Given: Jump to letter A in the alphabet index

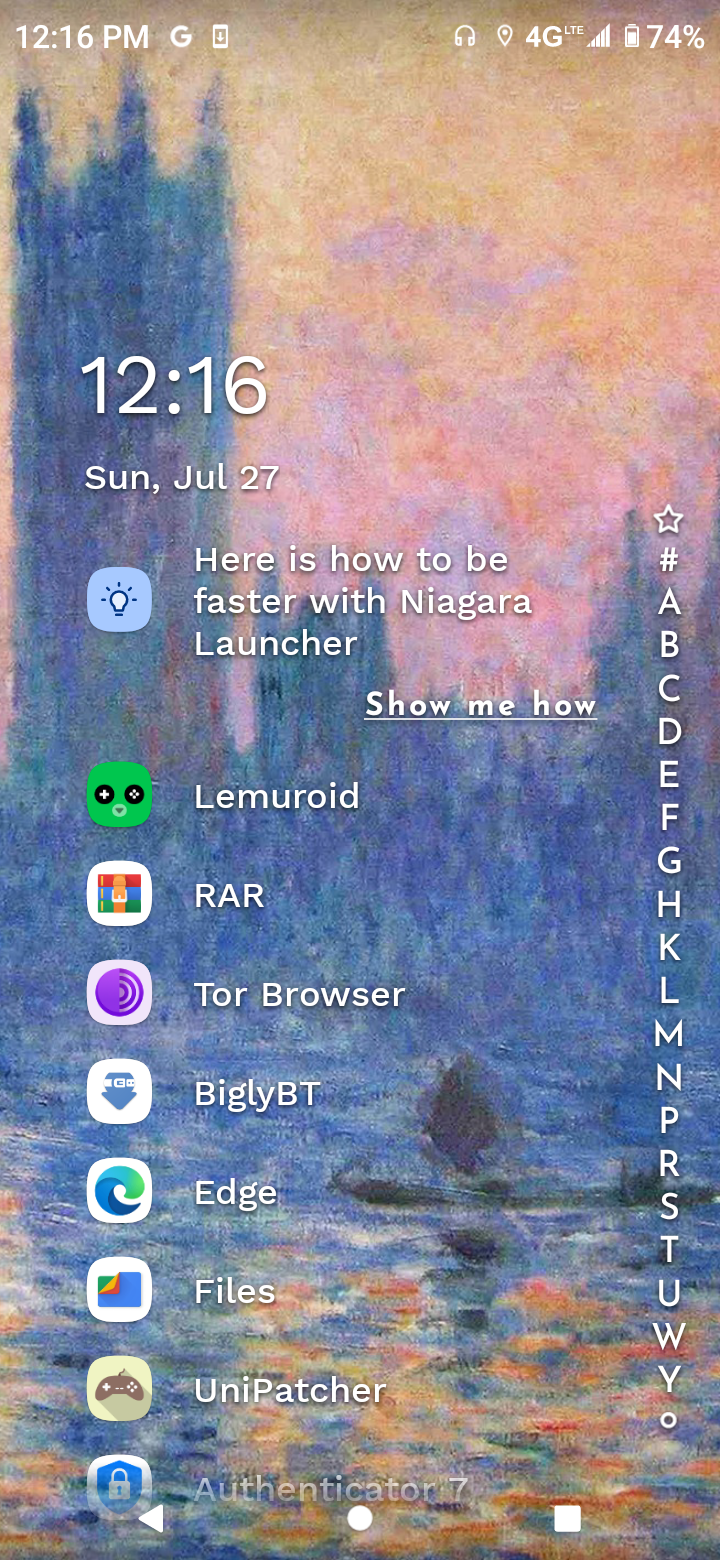Looking at the screenshot, I should (x=669, y=603).
